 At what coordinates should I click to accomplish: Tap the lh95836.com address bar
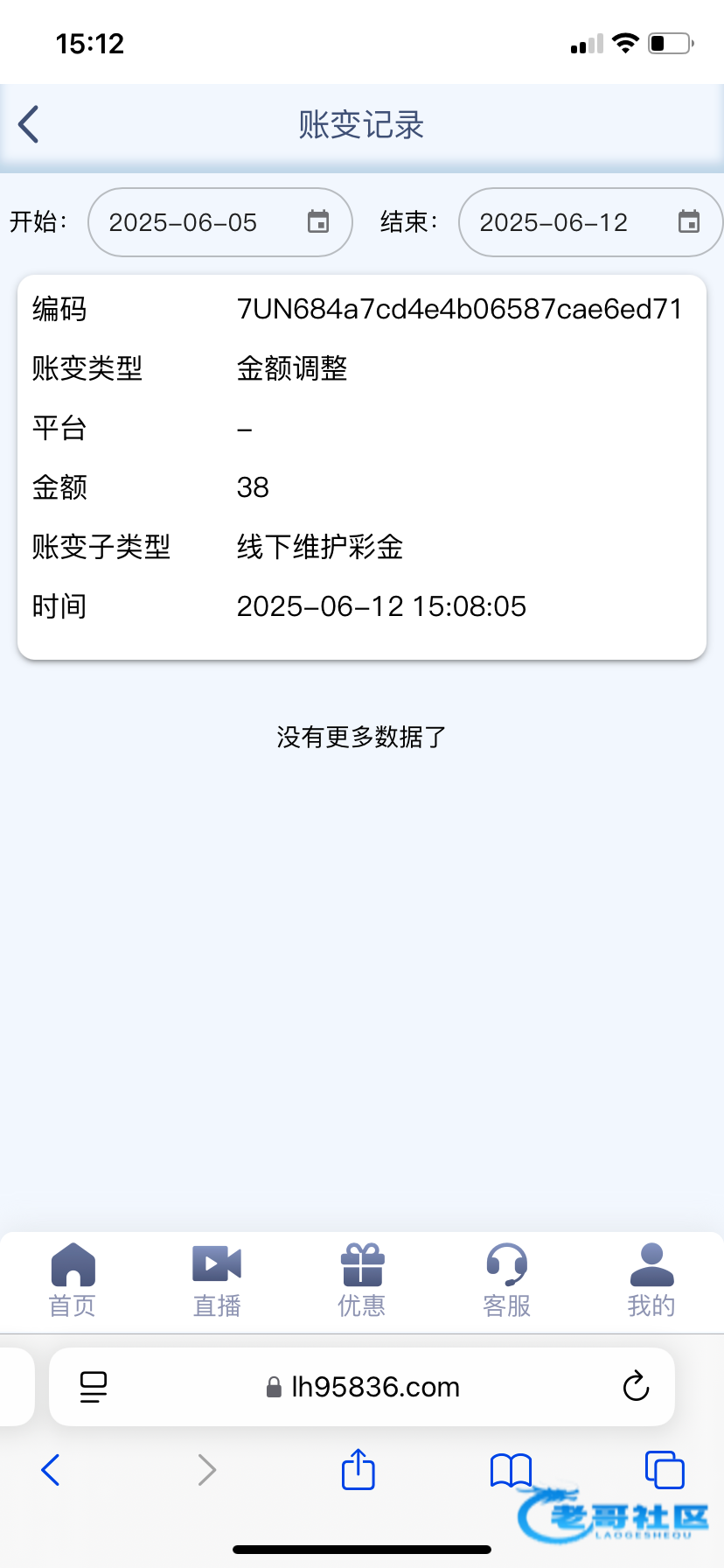[362, 1387]
